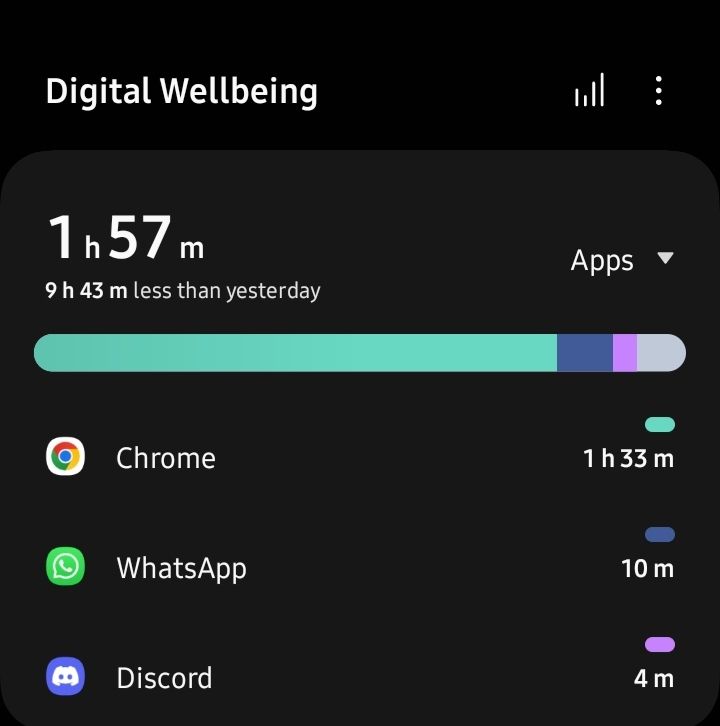Open the three-dot overflow menu
The width and height of the screenshot is (720, 726).
click(658, 91)
